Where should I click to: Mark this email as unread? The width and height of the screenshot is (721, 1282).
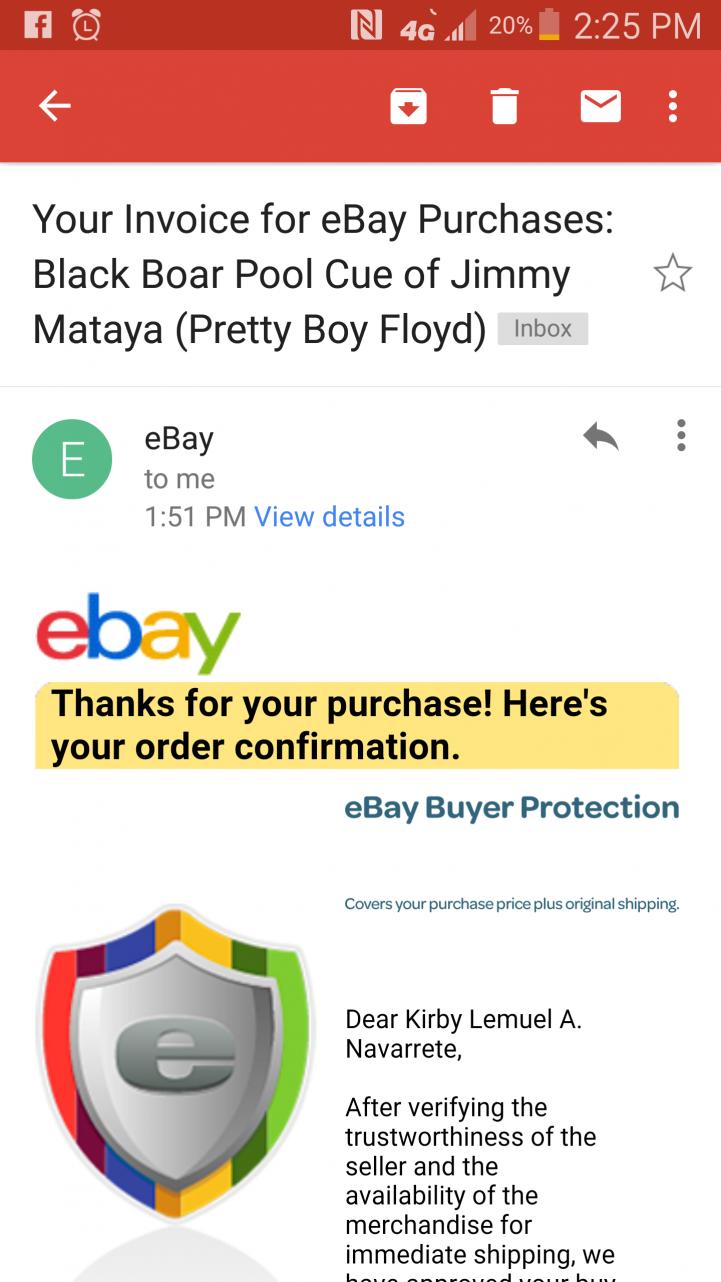(x=600, y=106)
